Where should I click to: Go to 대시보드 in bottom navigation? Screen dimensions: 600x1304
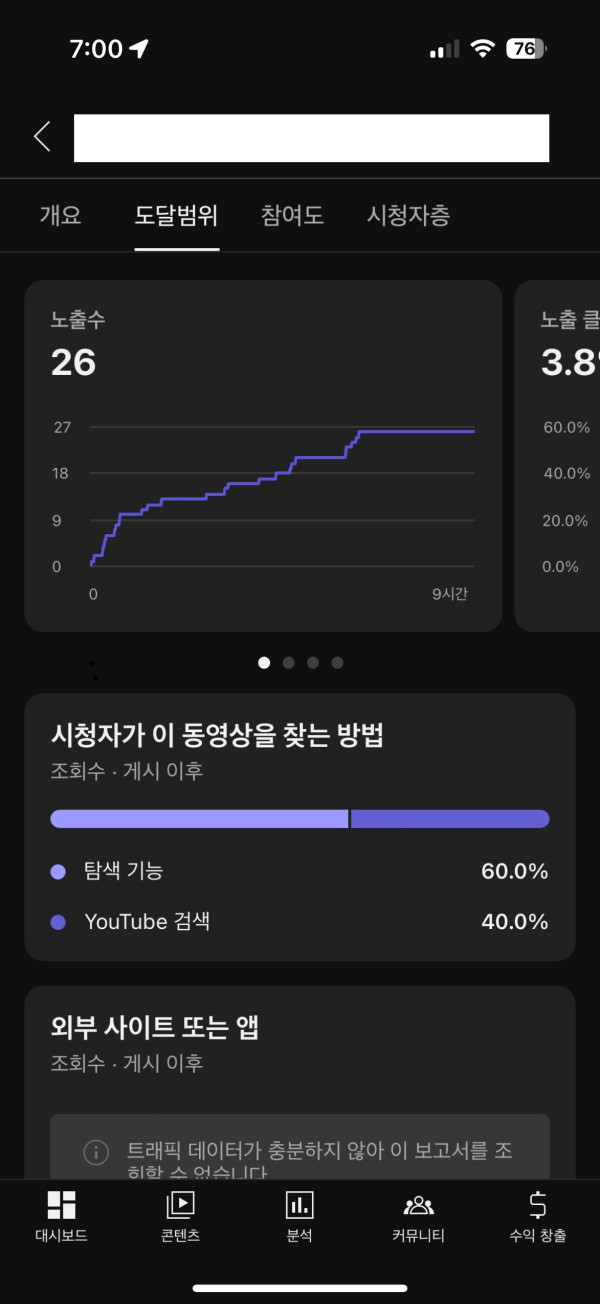tap(61, 1216)
